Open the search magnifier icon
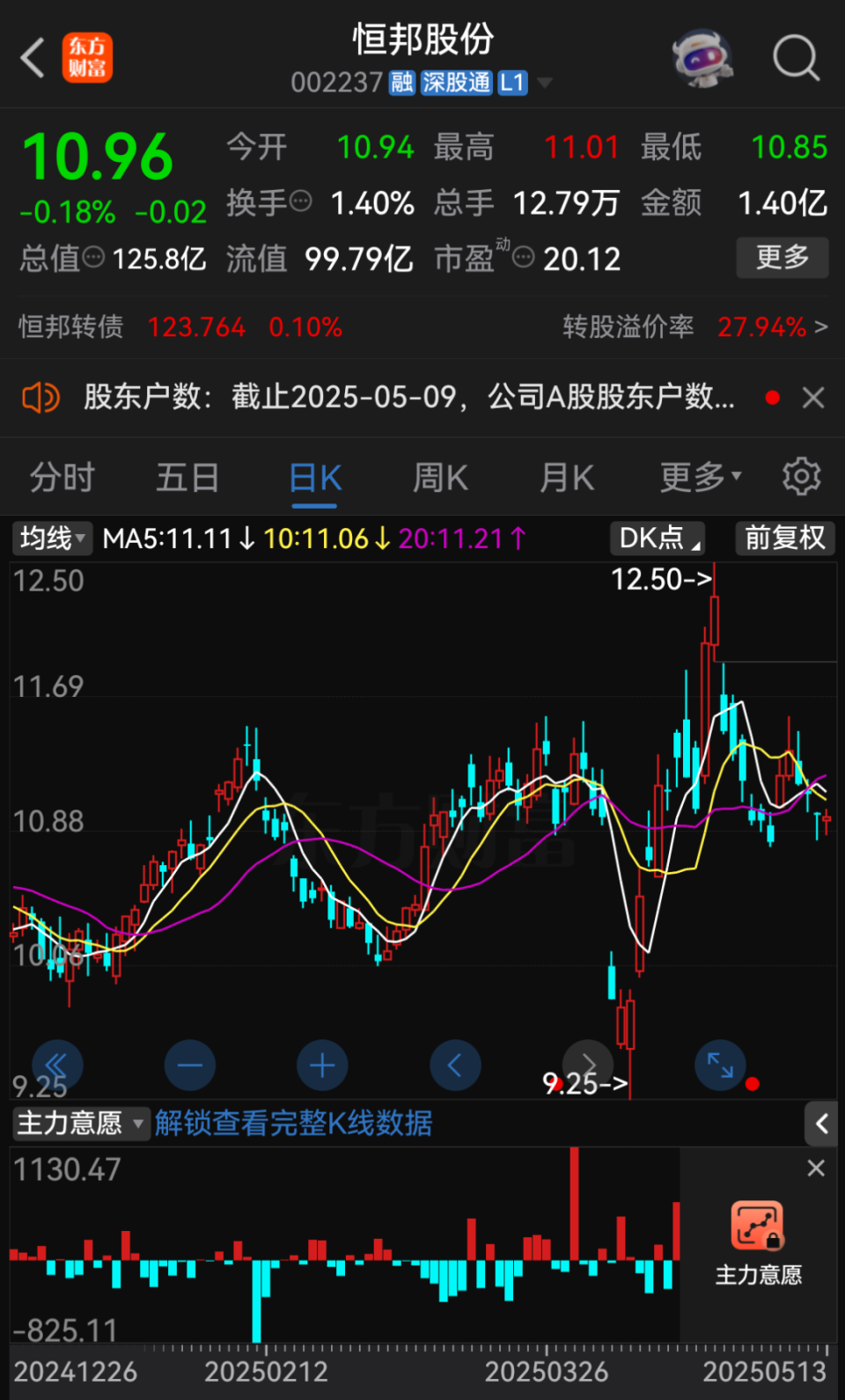 [x=796, y=58]
